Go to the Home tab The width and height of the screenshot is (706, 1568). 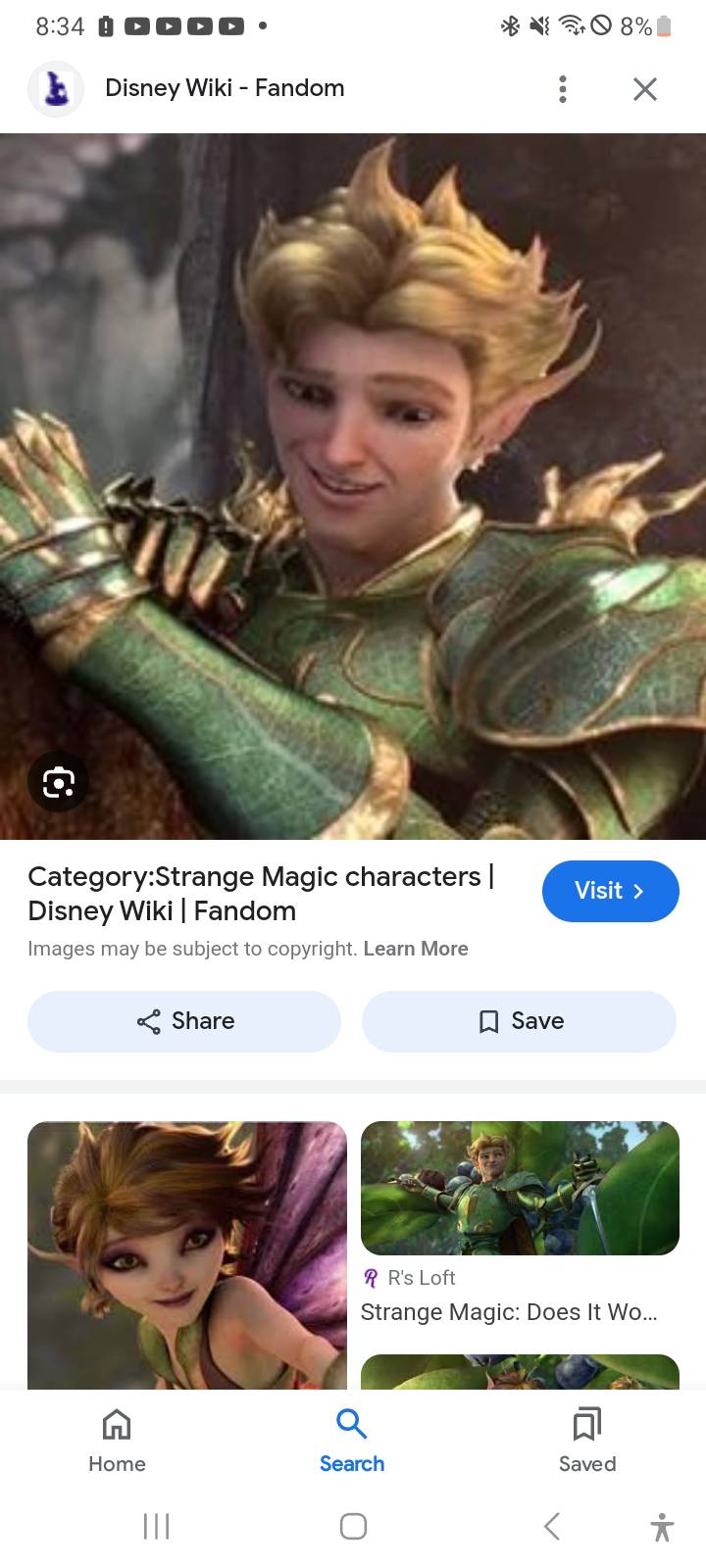click(x=117, y=1440)
